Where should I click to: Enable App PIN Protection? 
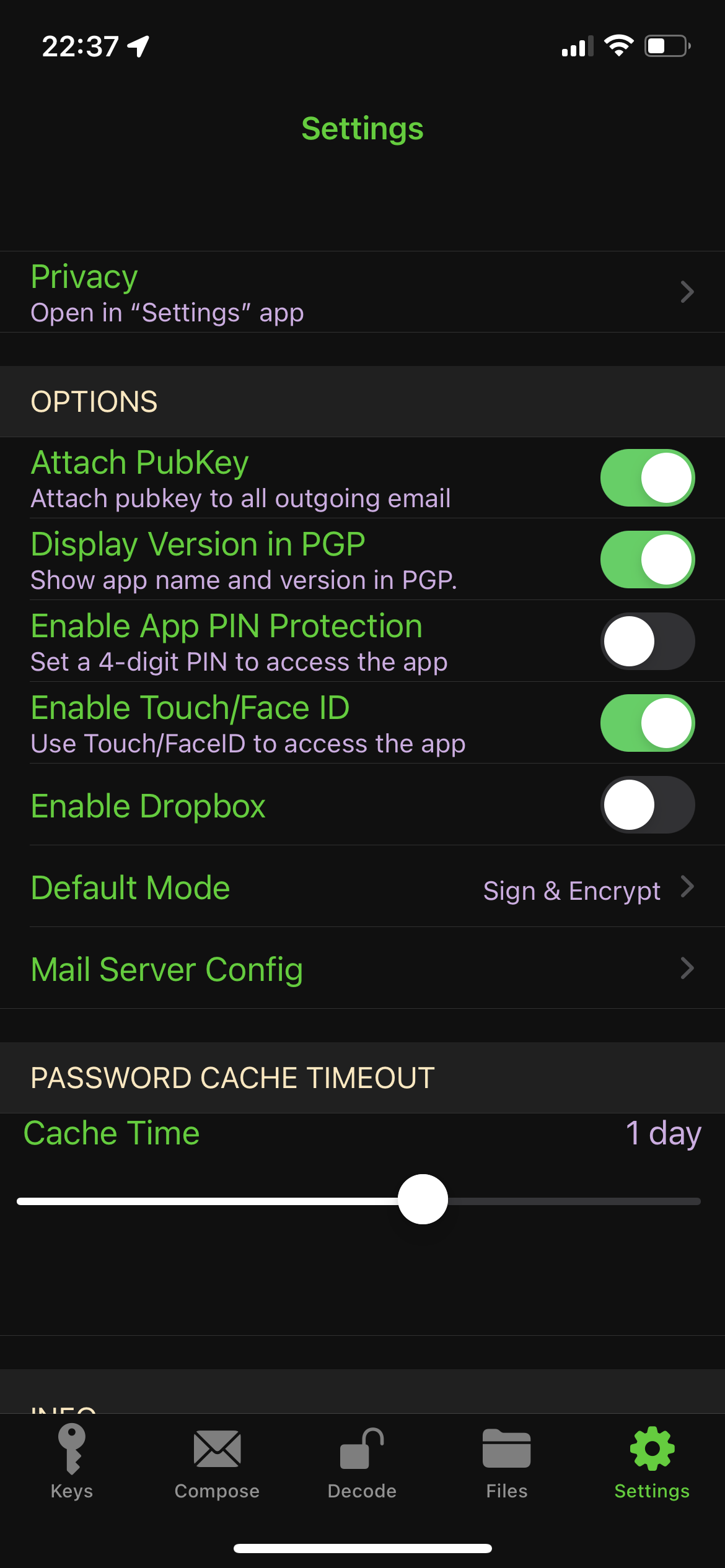[647, 642]
